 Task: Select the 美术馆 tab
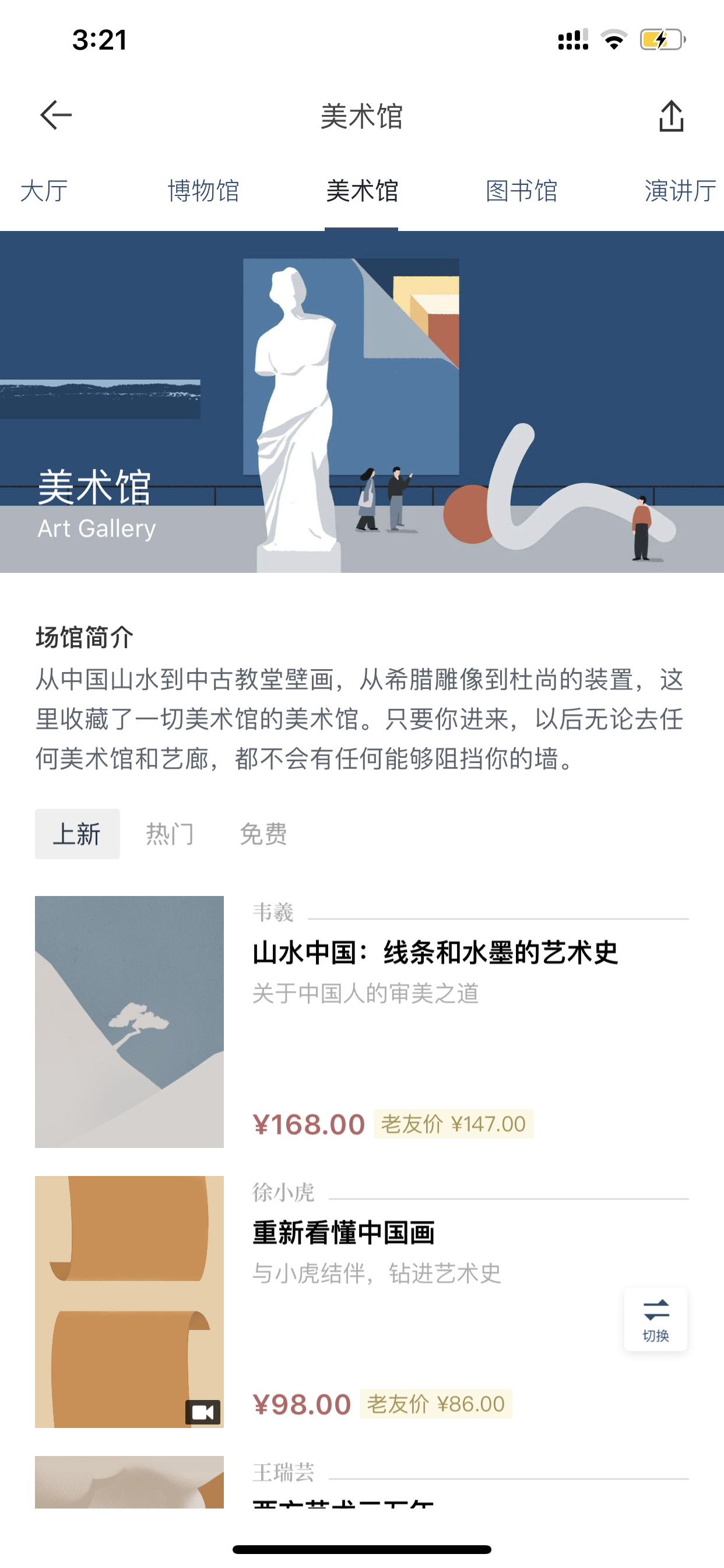point(362,191)
